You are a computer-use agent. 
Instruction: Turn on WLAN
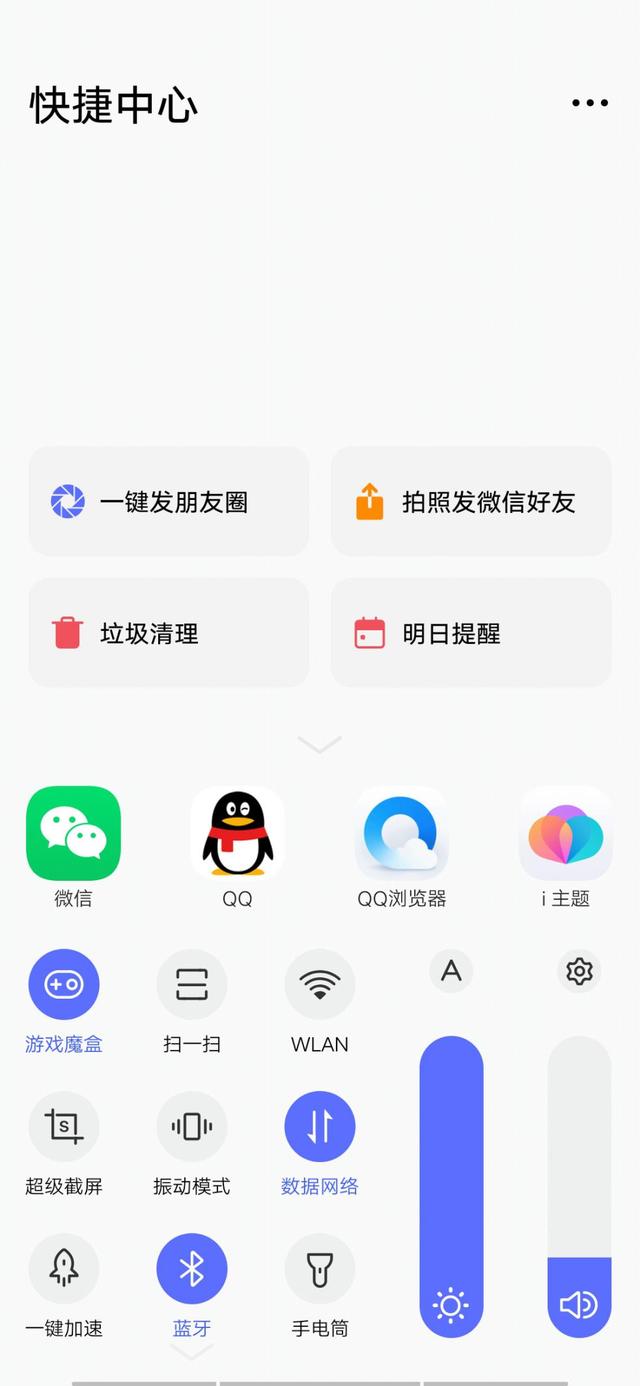[320, 985]
